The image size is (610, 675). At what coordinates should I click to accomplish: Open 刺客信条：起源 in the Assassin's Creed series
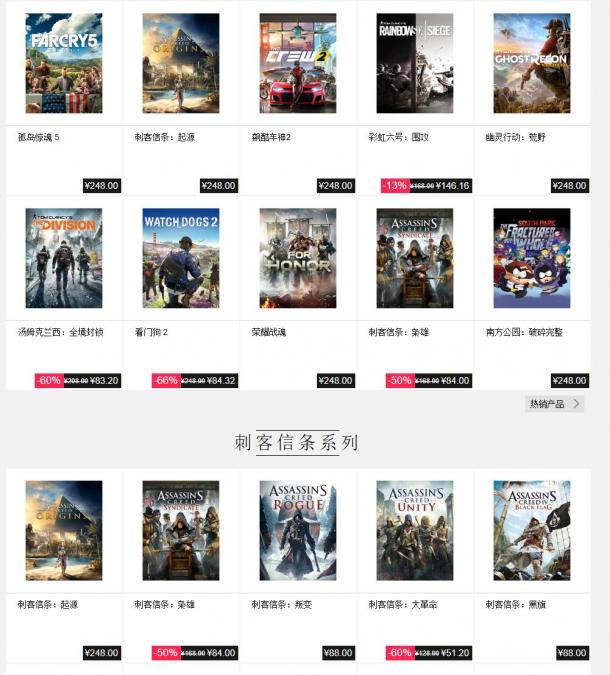coord(64,530)
